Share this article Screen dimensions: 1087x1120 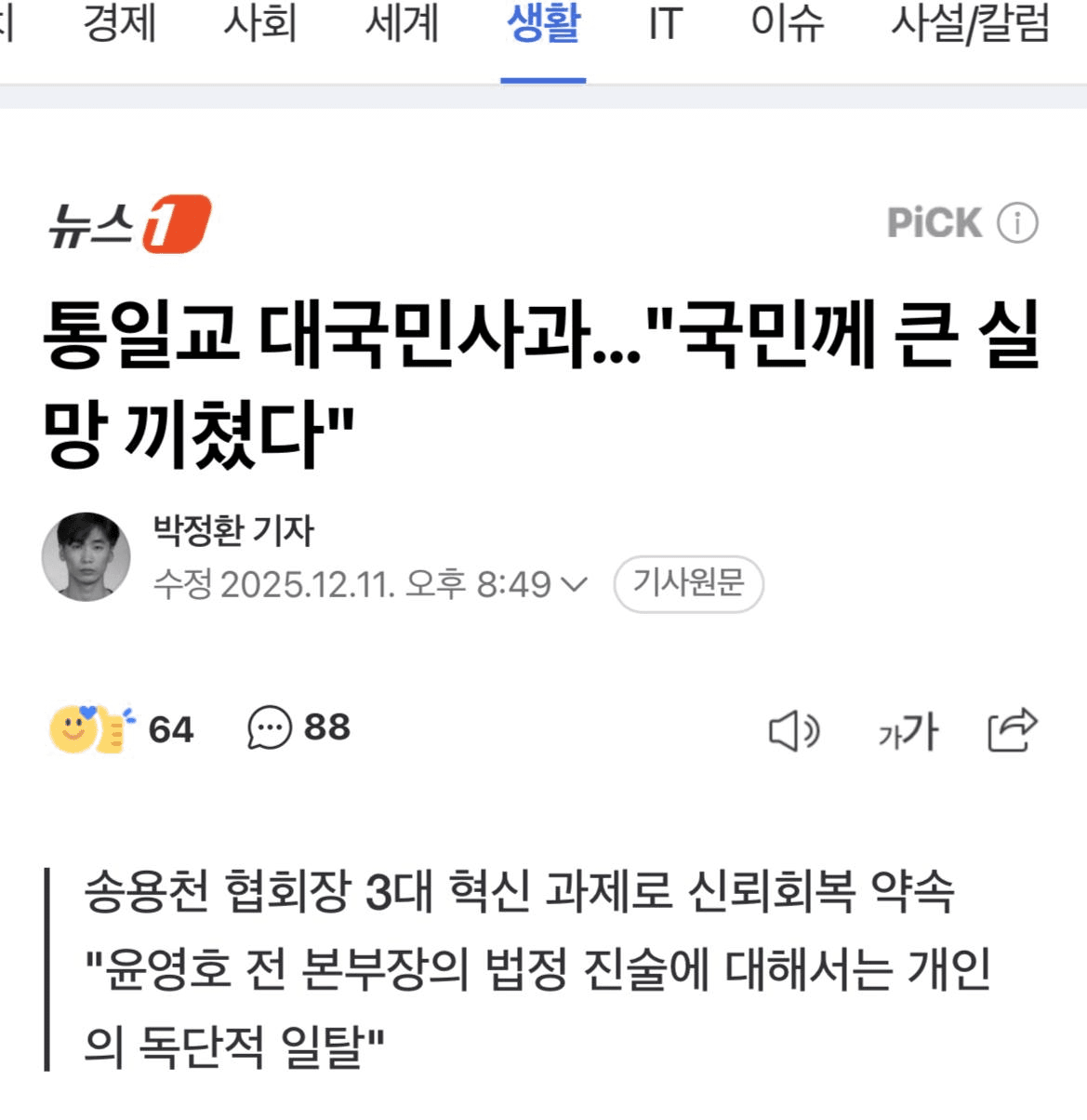pyautogui.click(x=1012, y=730)
